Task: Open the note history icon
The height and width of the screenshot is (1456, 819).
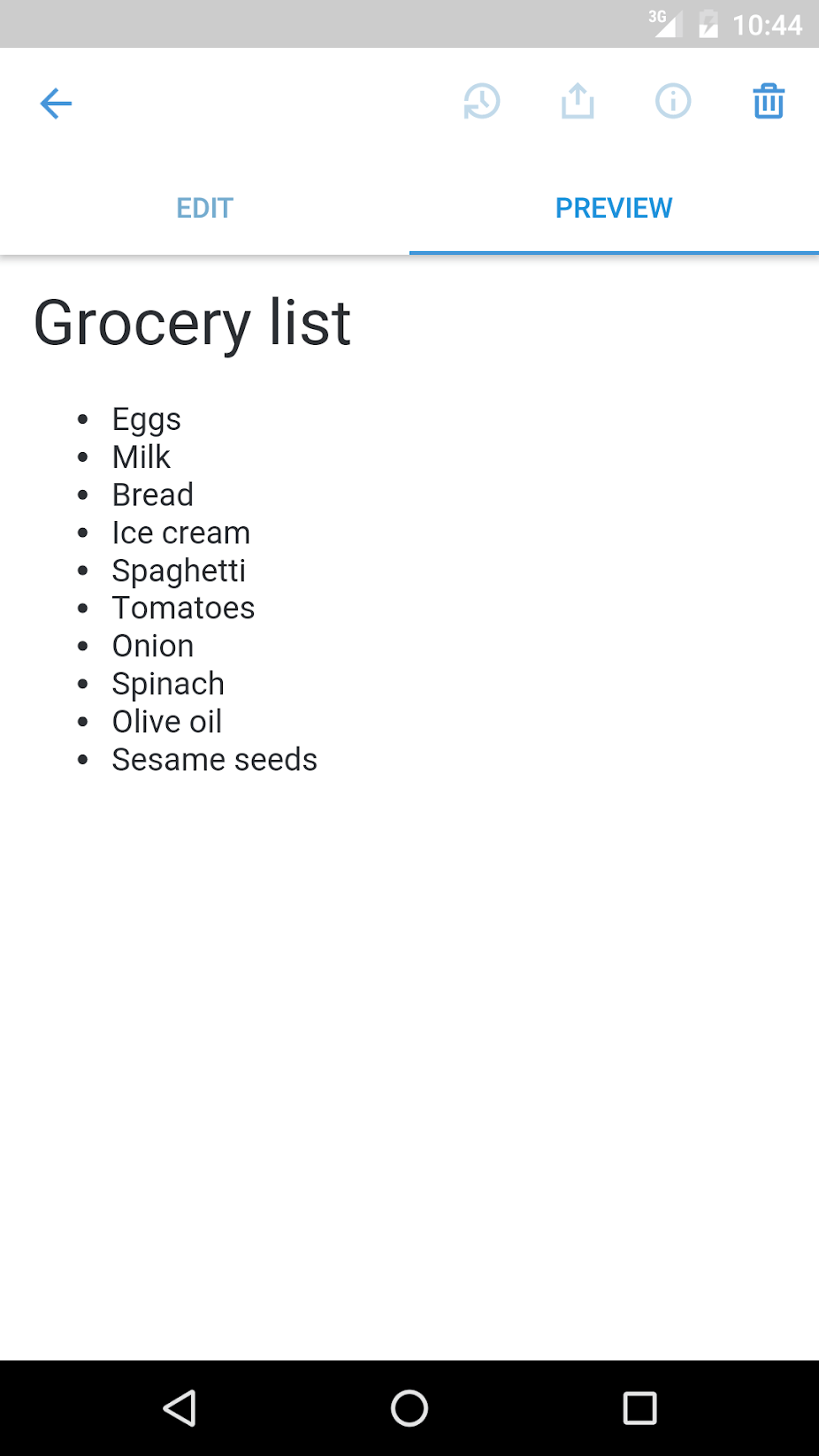Action: (x=482, y=102)
